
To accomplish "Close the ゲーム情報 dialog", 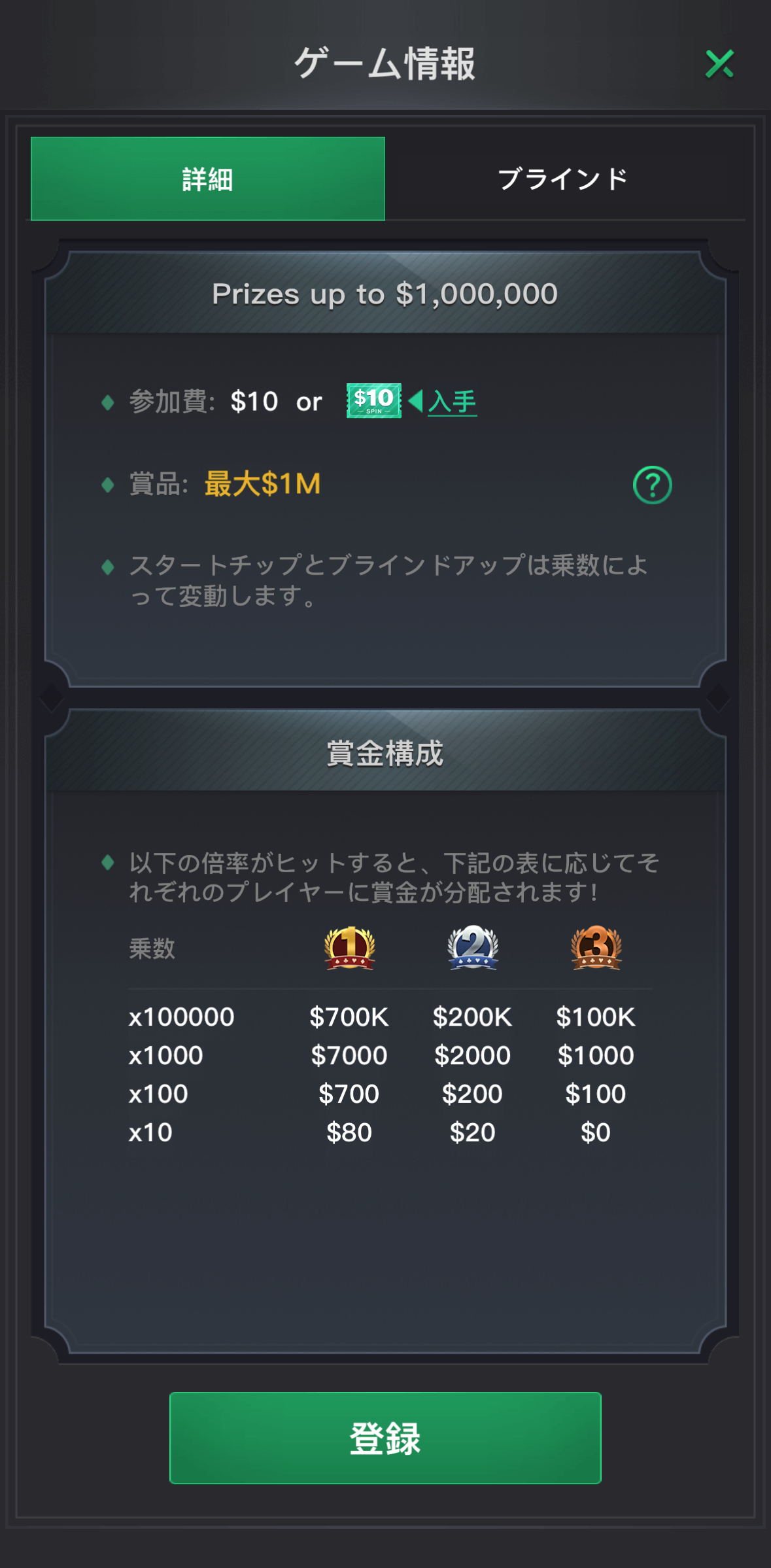I will (x=719, y=64).
